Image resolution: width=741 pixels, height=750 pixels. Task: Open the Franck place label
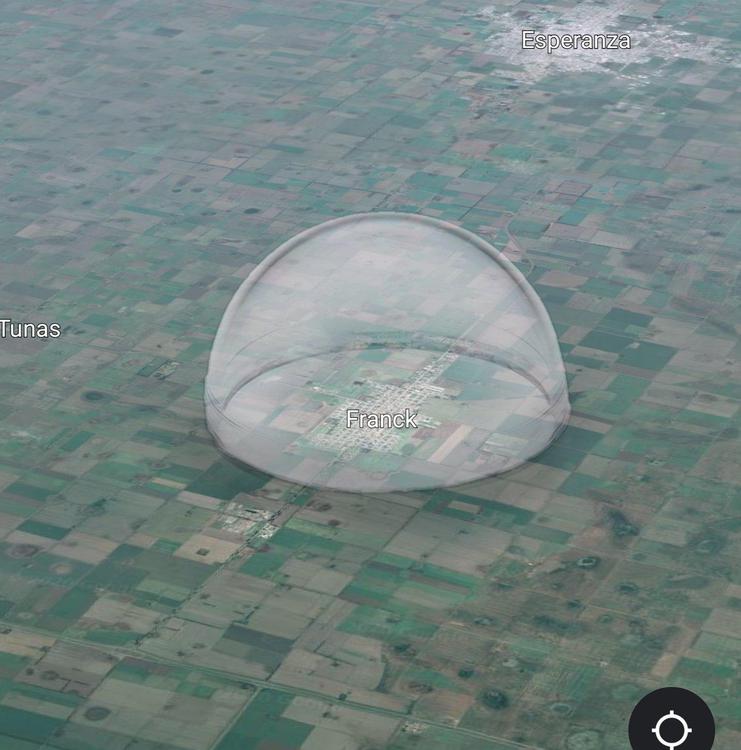381,419
